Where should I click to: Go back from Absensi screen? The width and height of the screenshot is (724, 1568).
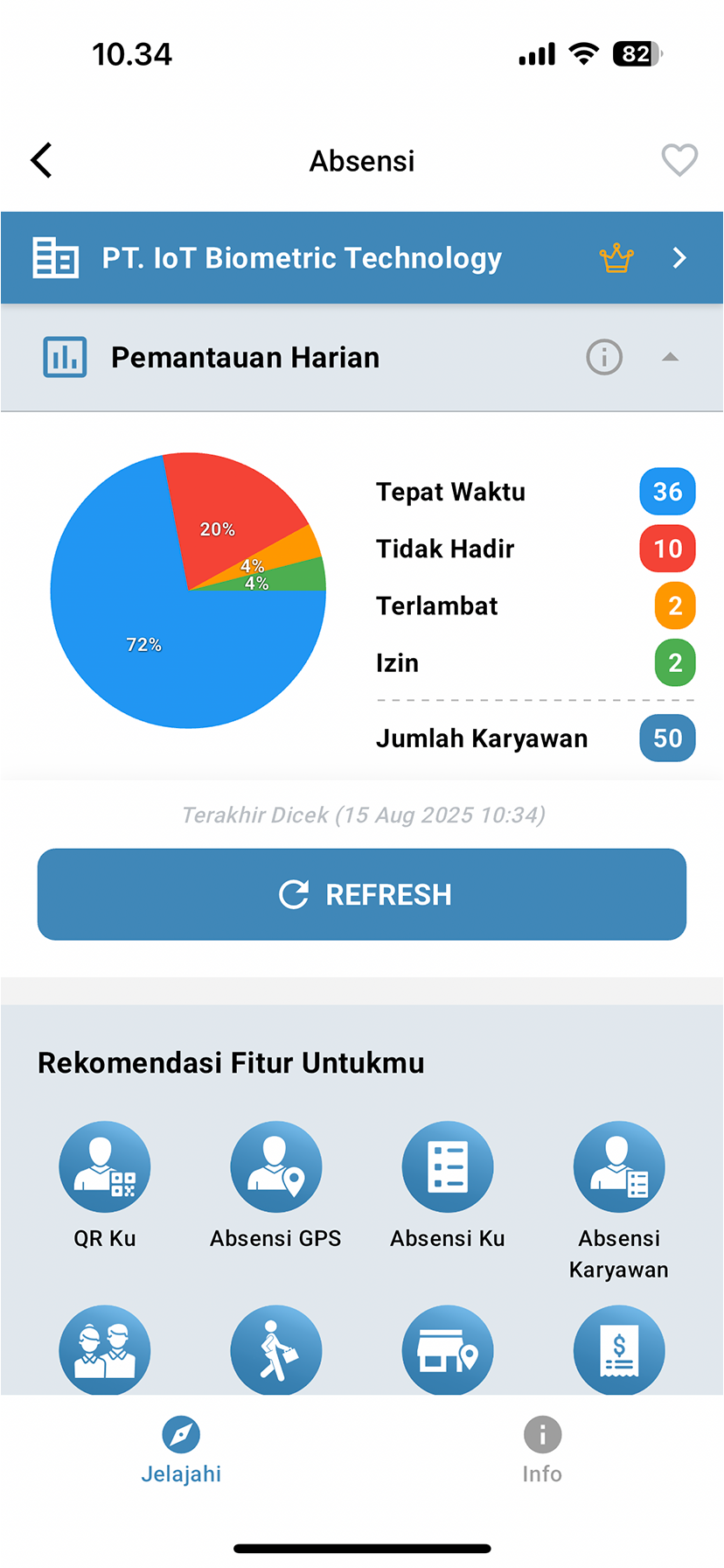(42, 161)
